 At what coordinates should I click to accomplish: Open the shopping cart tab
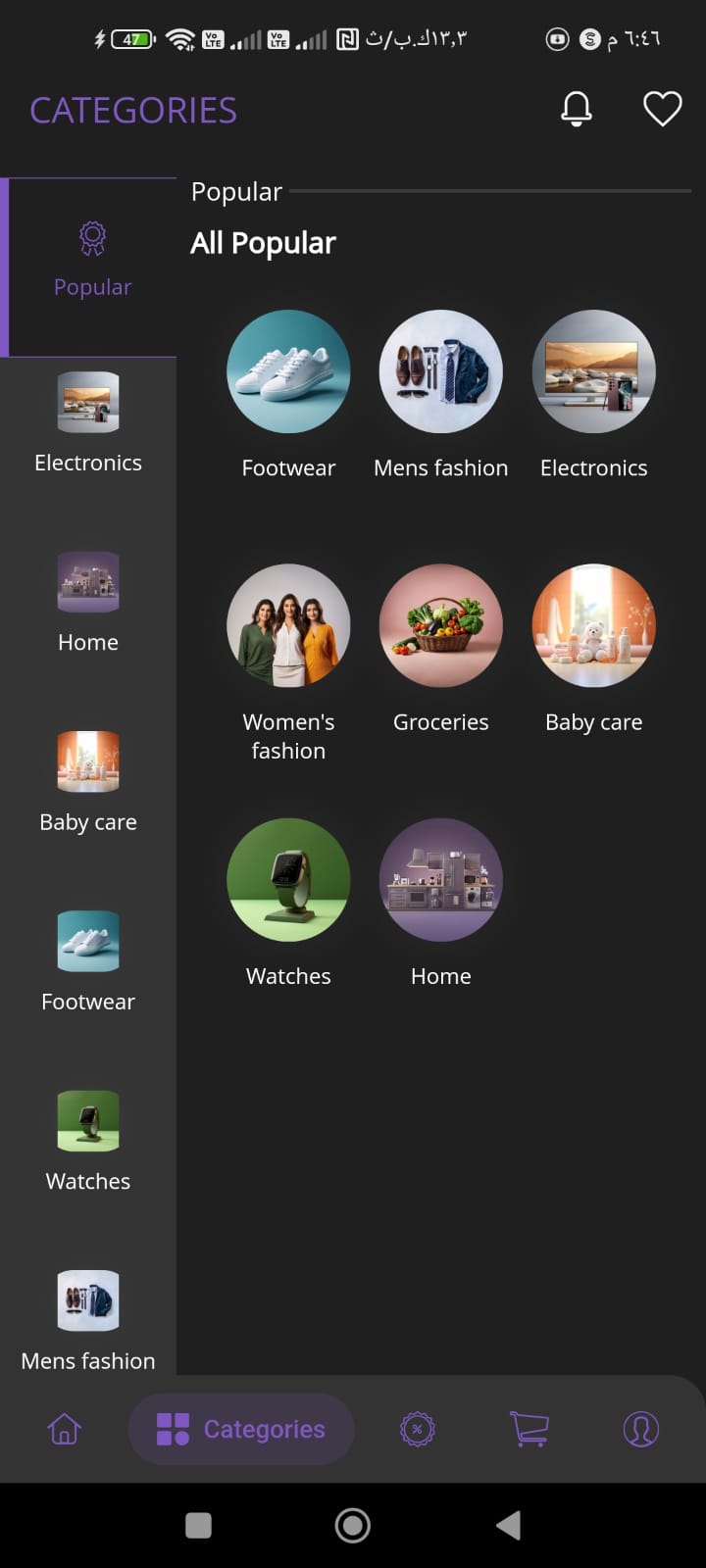(529, 1429)
